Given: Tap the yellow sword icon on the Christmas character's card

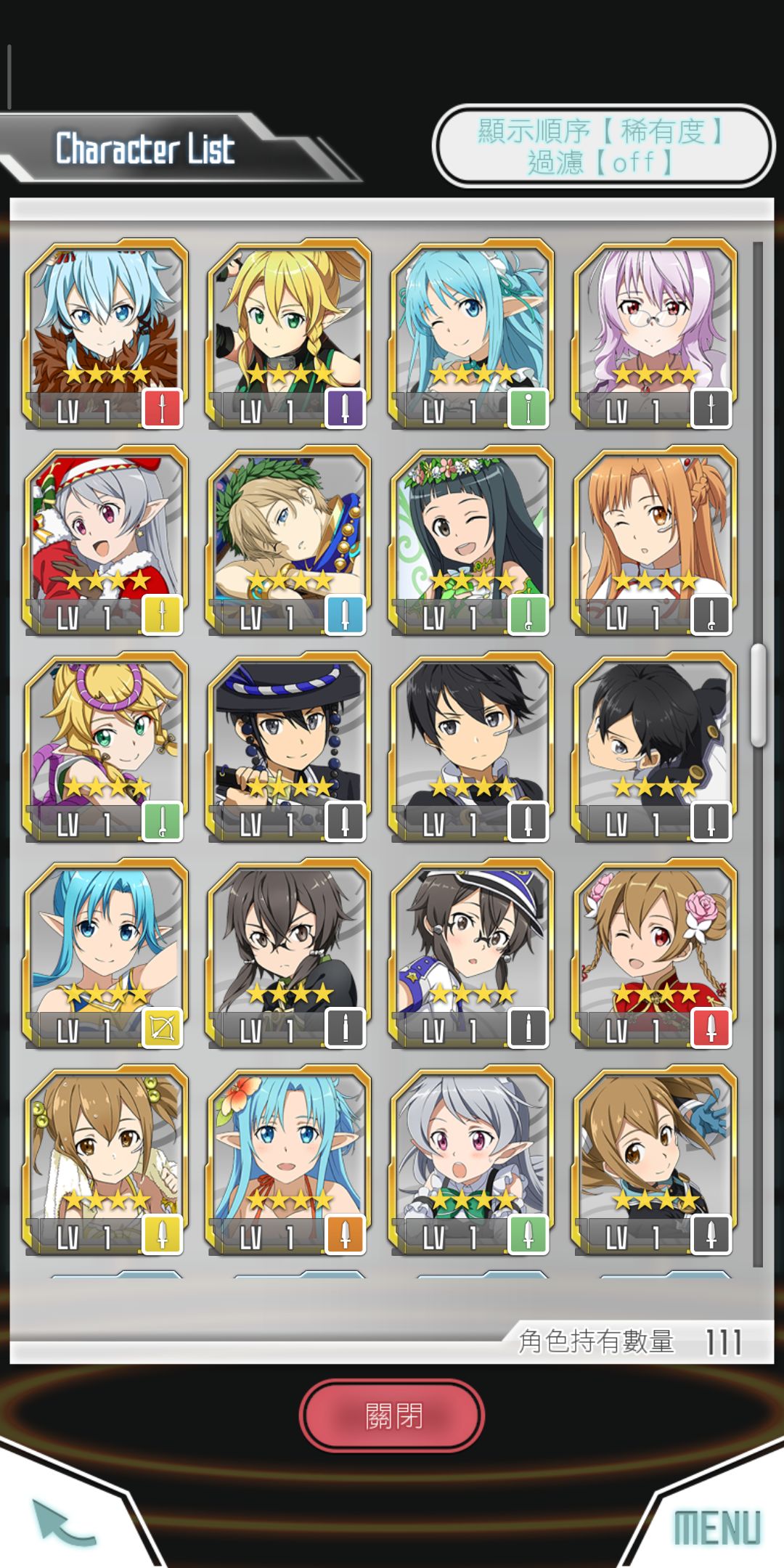Looking at the screenshot, I should 160,613.
